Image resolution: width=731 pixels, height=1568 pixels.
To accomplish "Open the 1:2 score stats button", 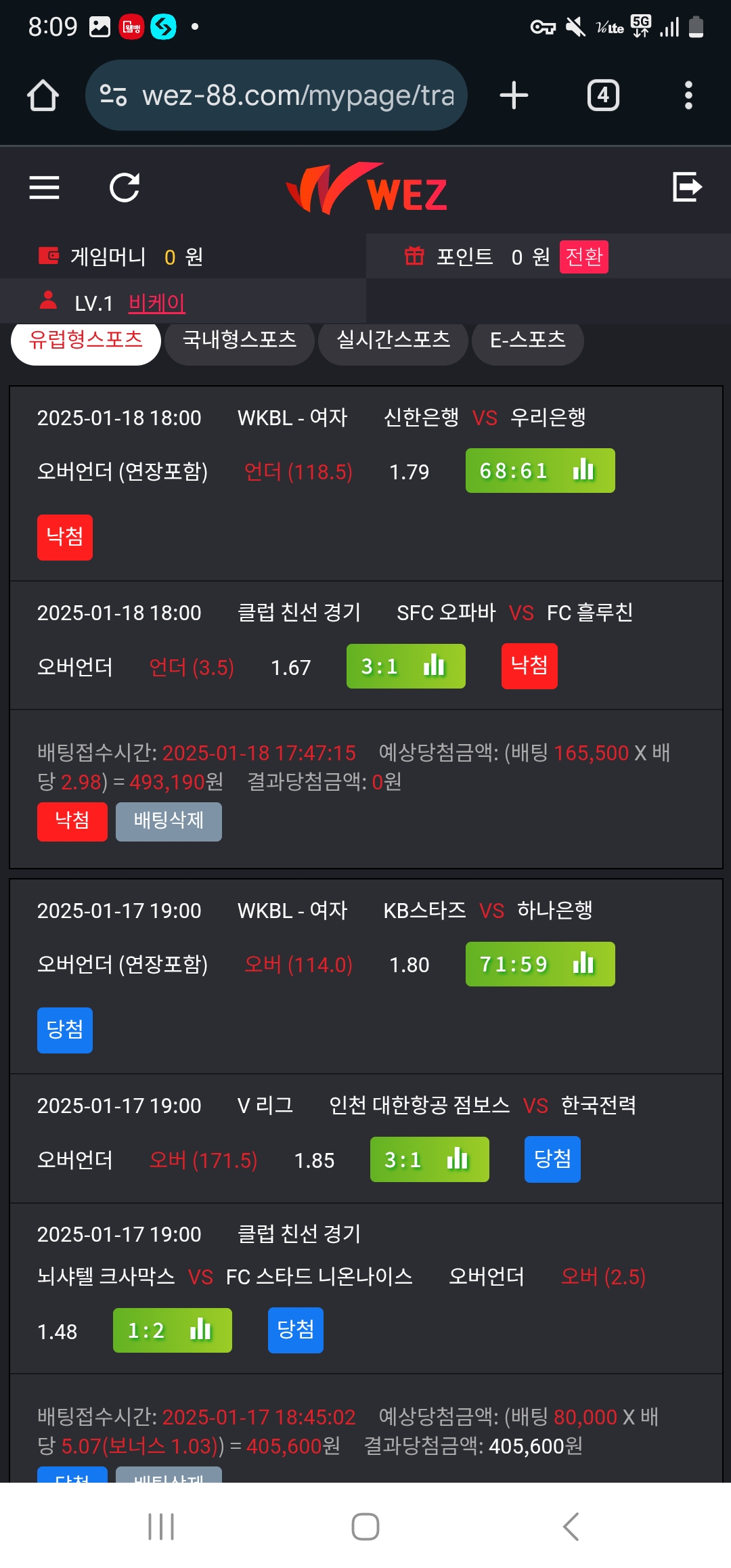I will pyautogui.click(x=173, y=1330).
